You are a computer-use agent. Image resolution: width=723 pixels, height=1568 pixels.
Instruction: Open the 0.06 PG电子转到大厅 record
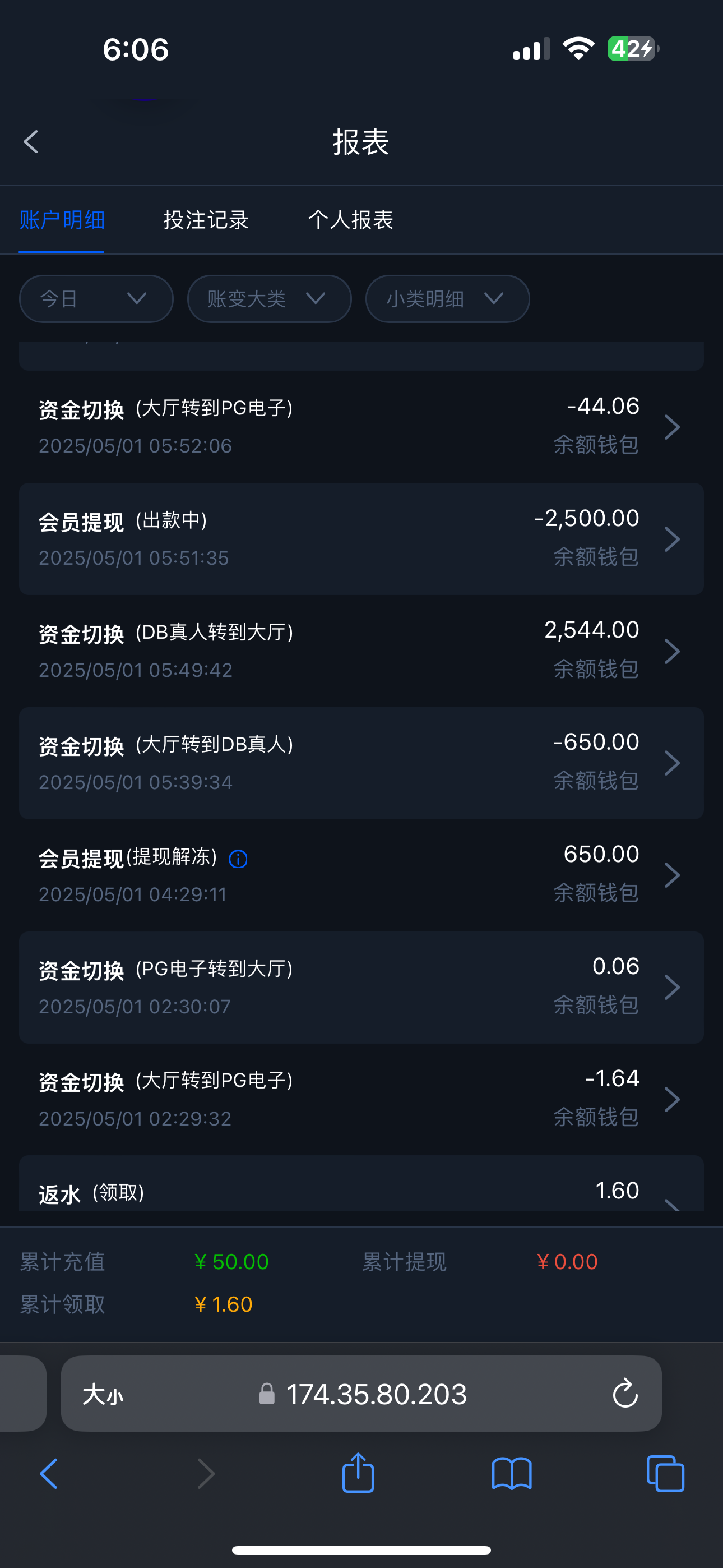(361, 986)
